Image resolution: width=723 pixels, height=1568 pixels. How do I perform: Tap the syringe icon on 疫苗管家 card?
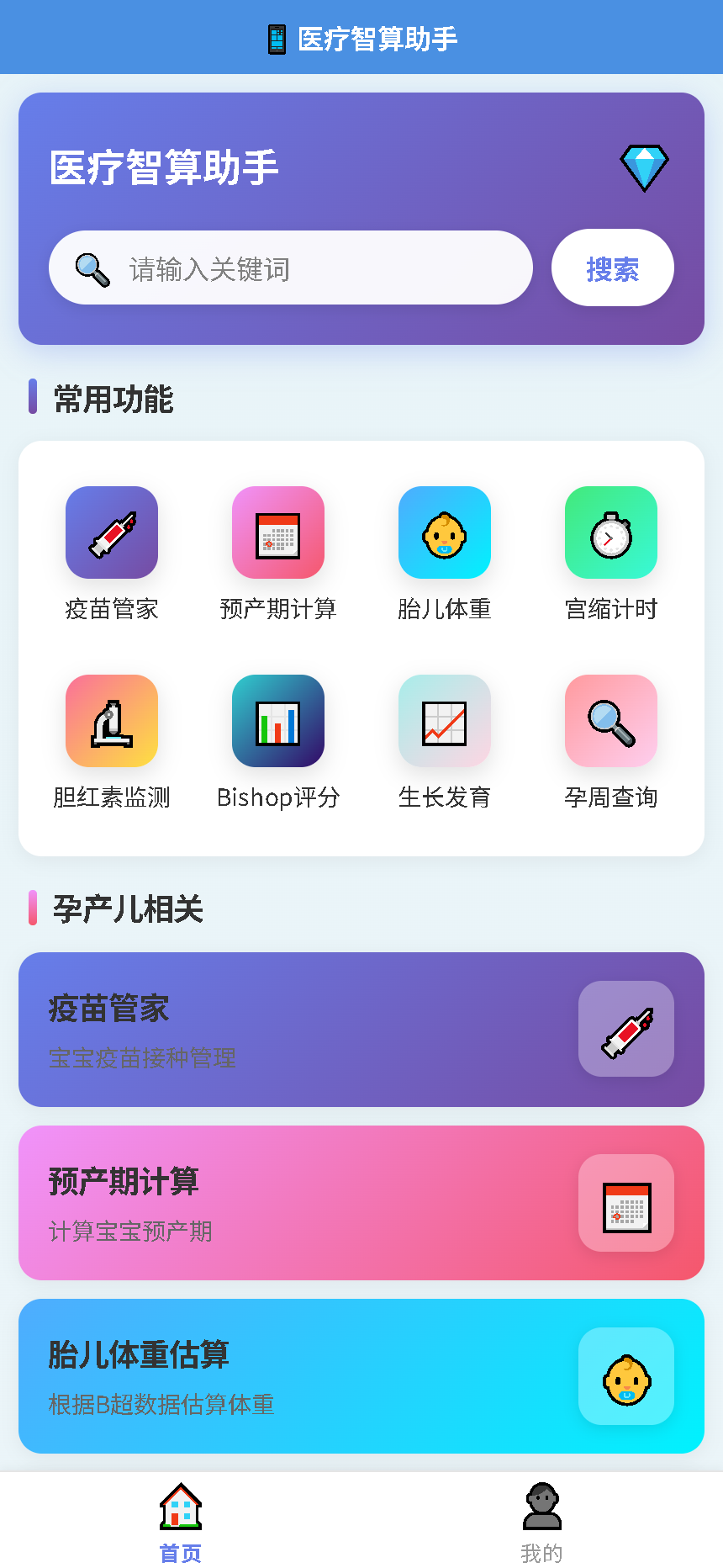625,1028
